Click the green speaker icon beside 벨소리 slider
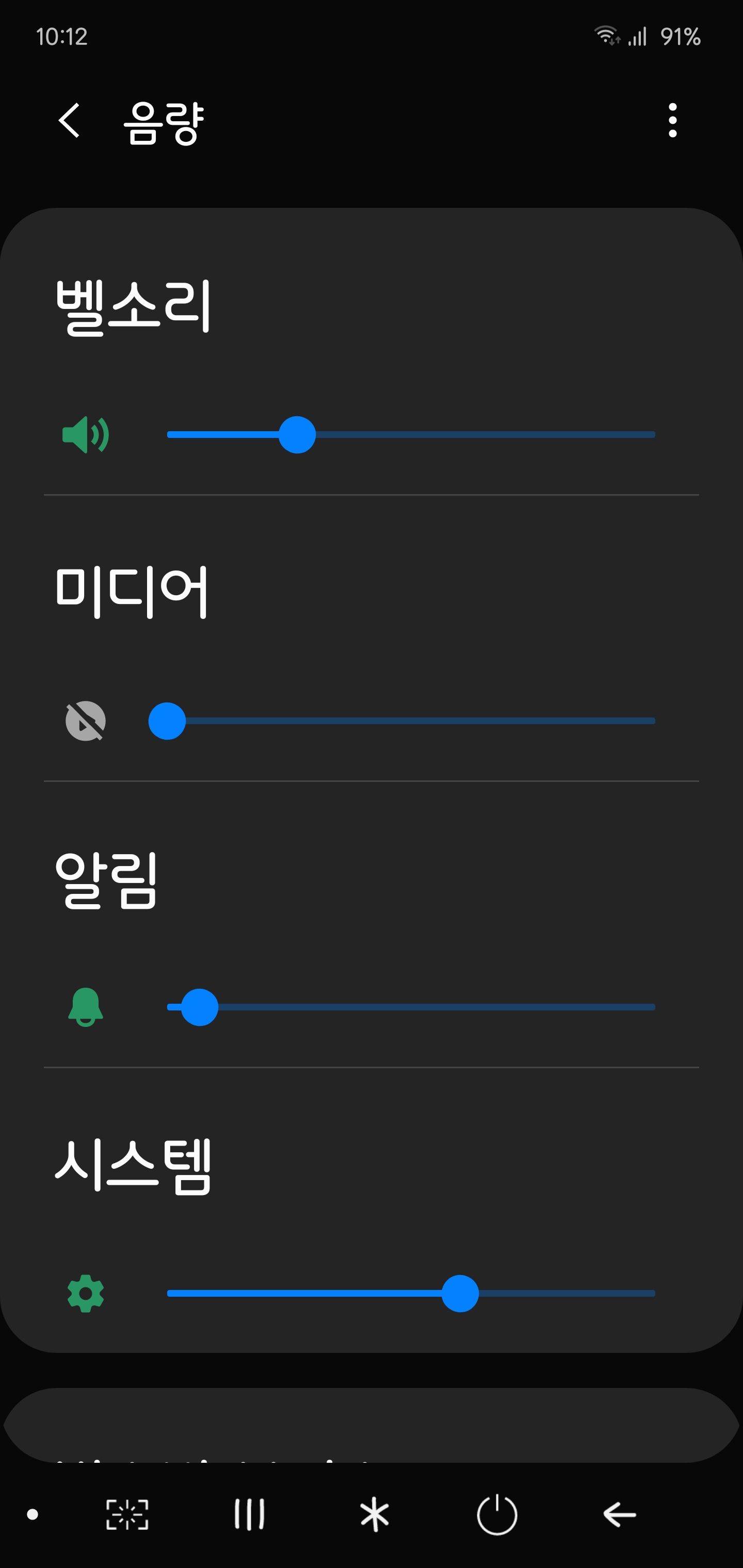Image resolution: width=743 pixels, height=1568 pixels. 85,434
